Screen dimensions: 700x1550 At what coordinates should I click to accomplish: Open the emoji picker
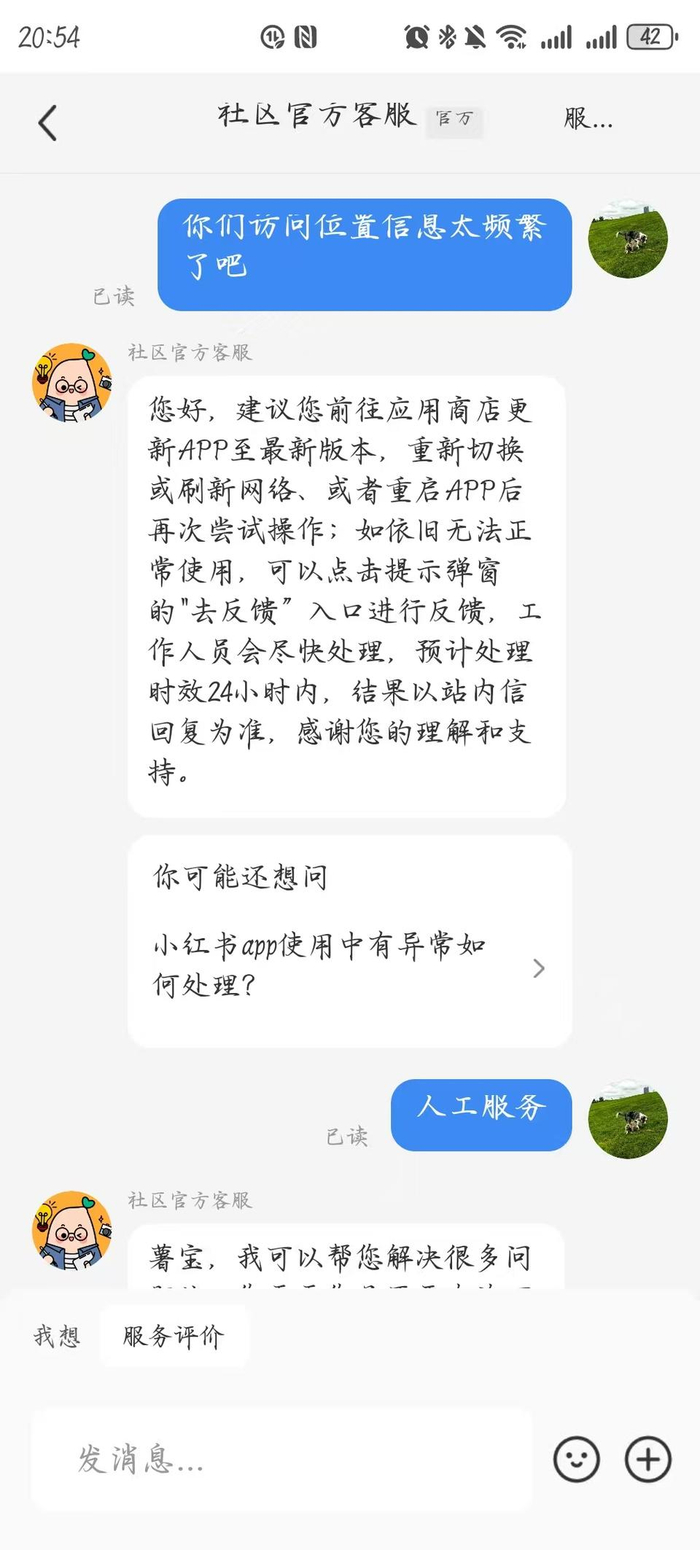577,1460
